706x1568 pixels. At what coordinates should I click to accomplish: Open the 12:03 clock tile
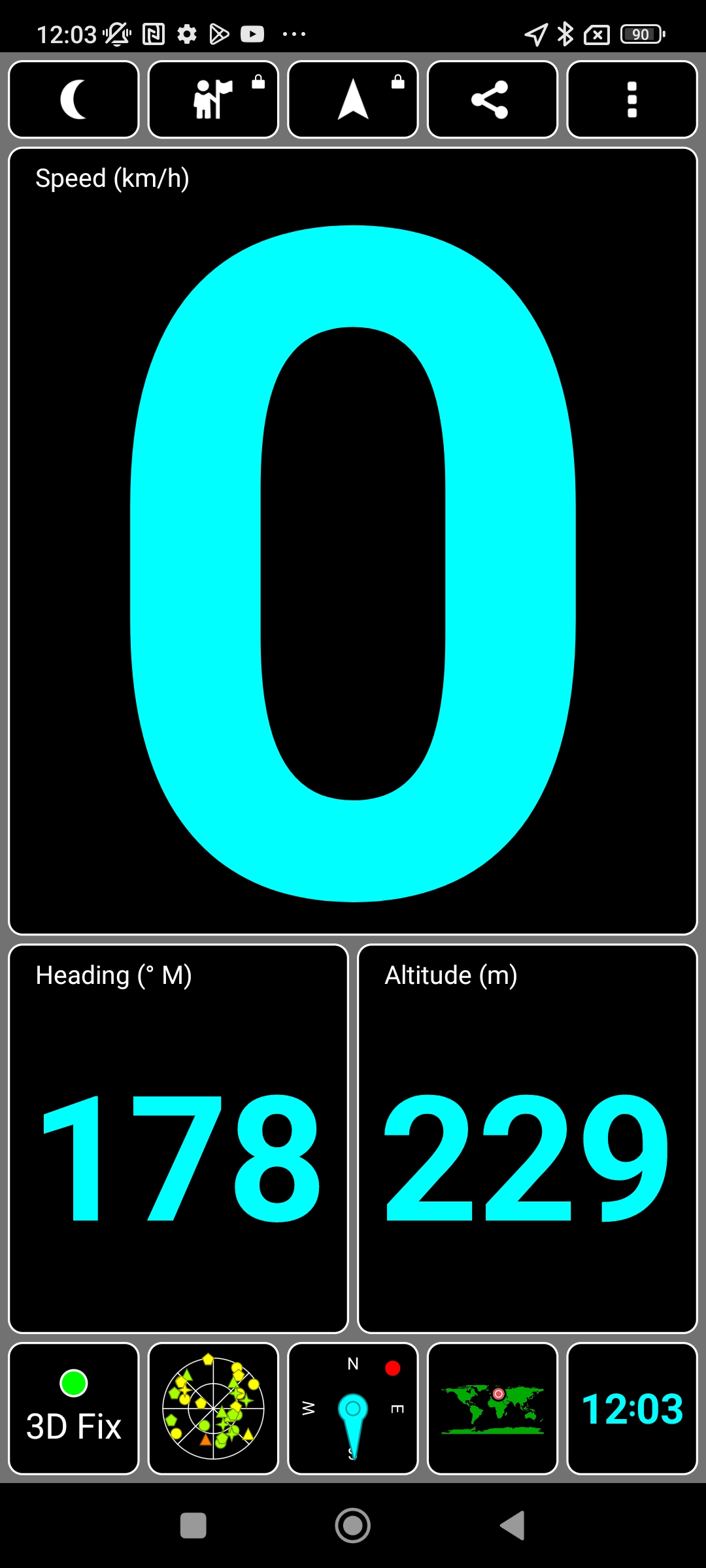tap(631, 1408)
